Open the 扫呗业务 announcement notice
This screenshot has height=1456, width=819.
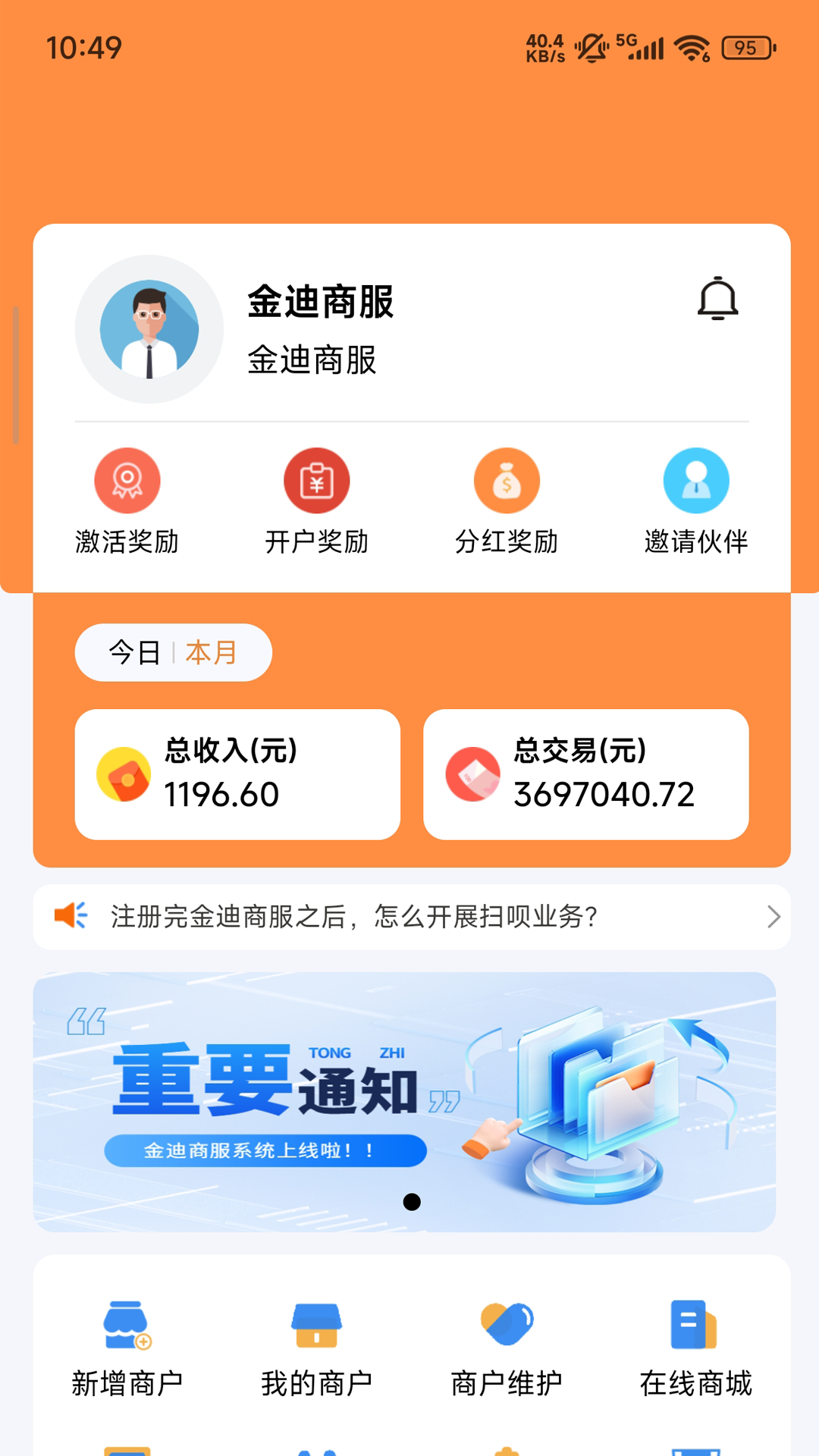pyautogui.click(x=412, y=917)
